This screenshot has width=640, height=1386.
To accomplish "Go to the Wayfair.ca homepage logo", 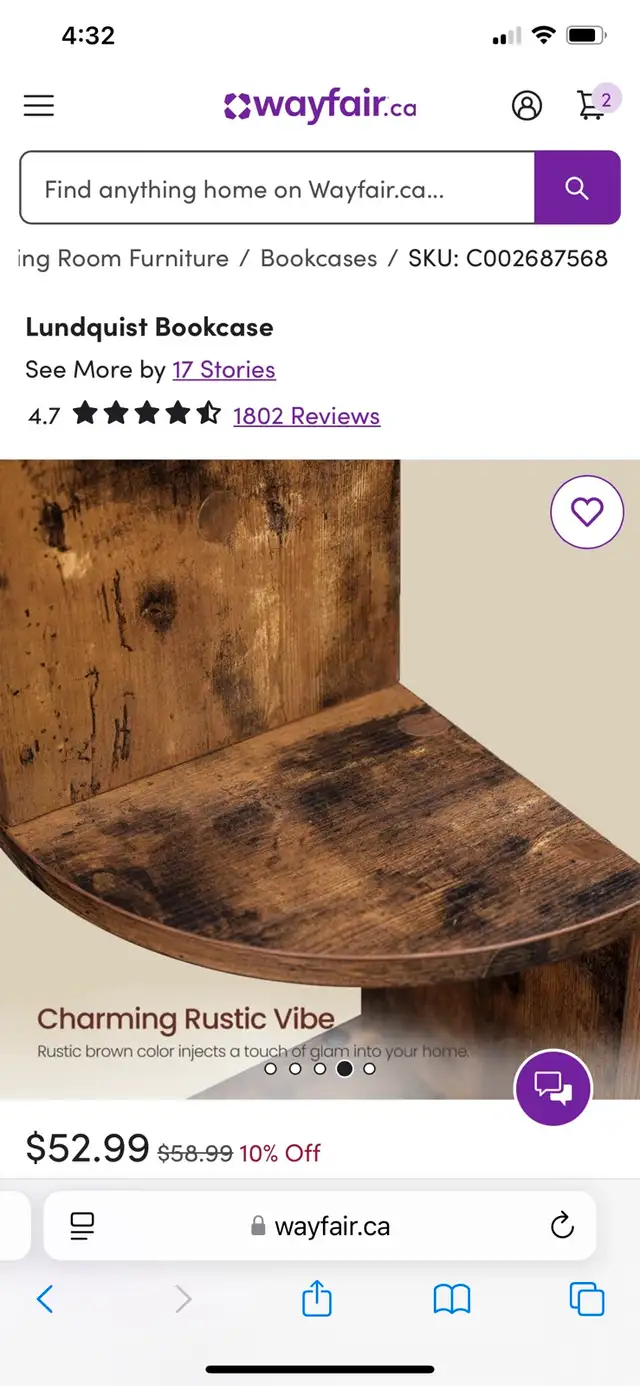I will (320, 105).
